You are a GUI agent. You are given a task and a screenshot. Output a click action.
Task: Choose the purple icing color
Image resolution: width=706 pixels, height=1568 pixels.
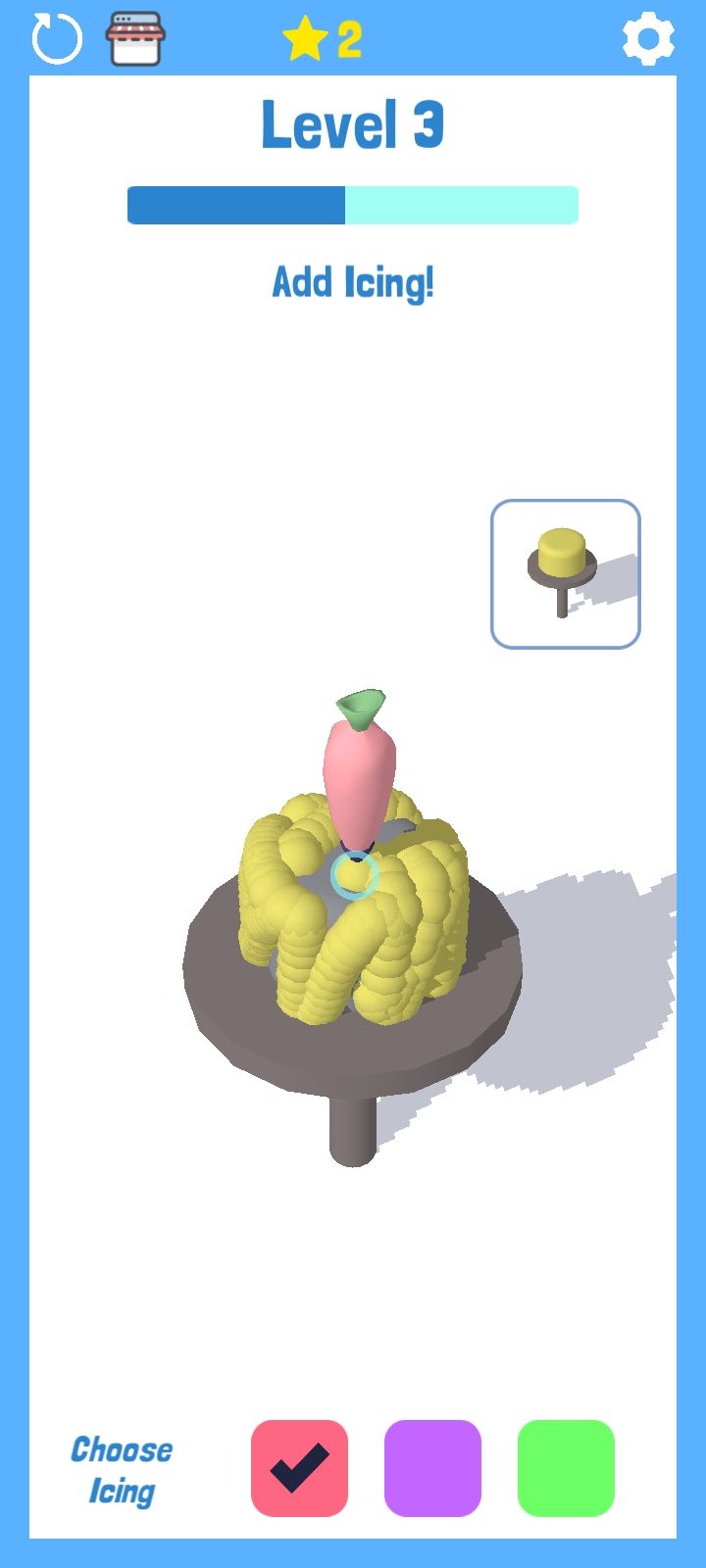pos(432,1468)
